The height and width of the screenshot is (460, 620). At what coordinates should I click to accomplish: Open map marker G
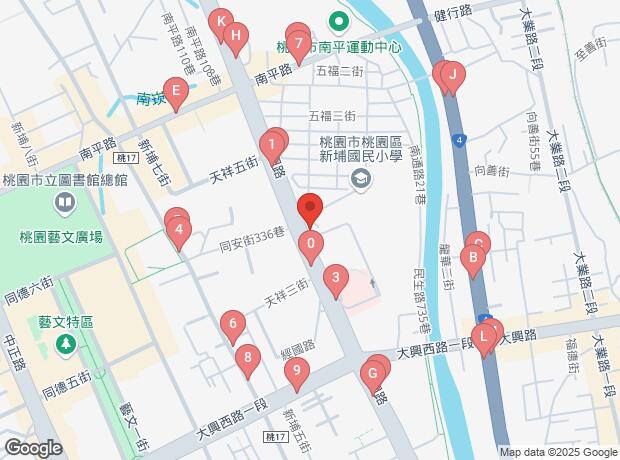[x=372, y=377]
